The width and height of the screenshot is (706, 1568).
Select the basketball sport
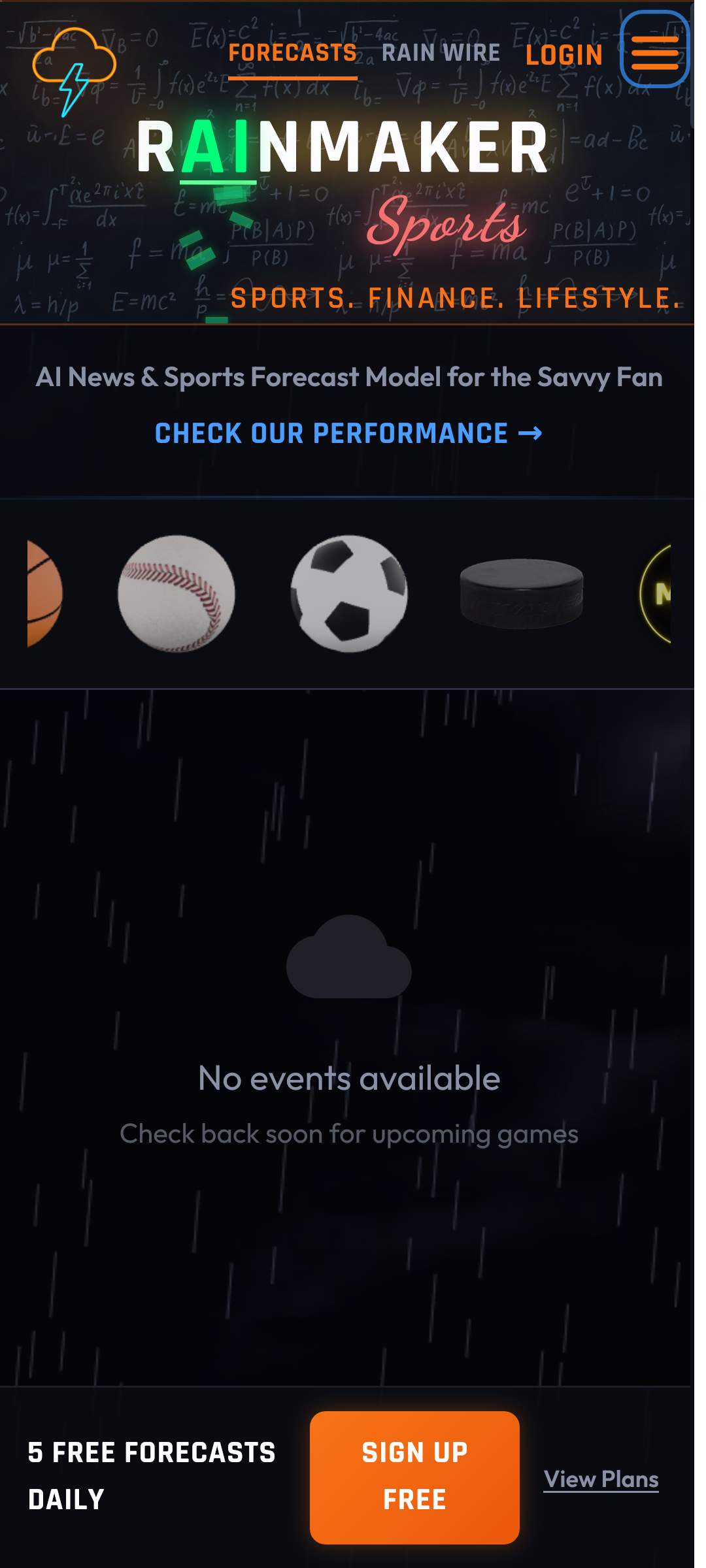pyautogui.click(x=43, y=593)
